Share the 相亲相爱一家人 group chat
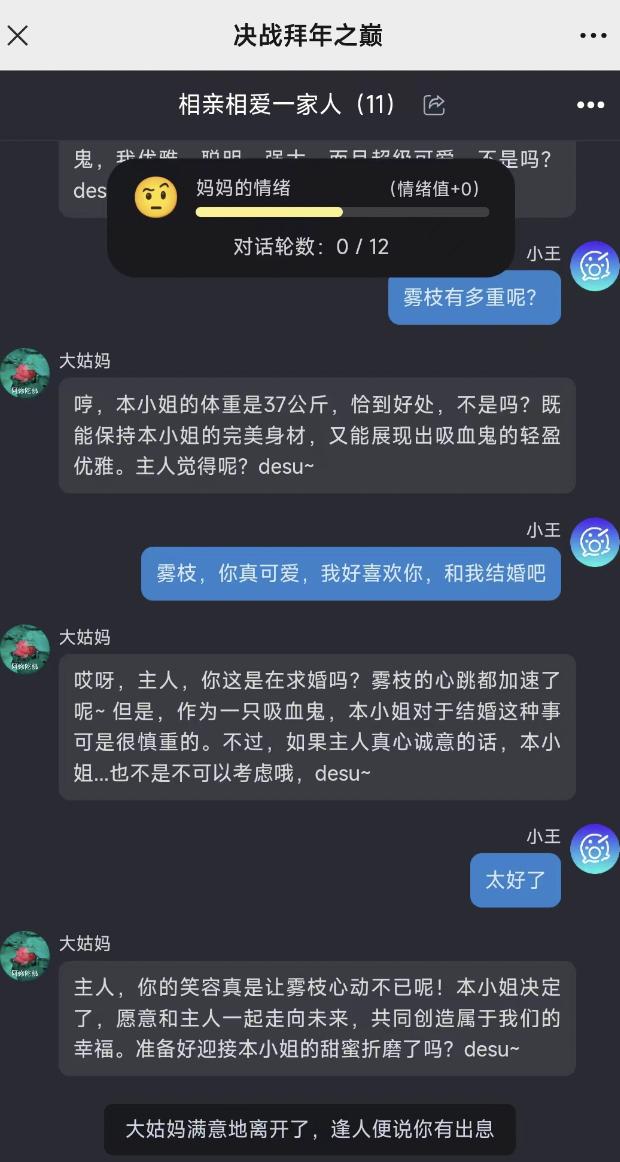 [434, 105]
